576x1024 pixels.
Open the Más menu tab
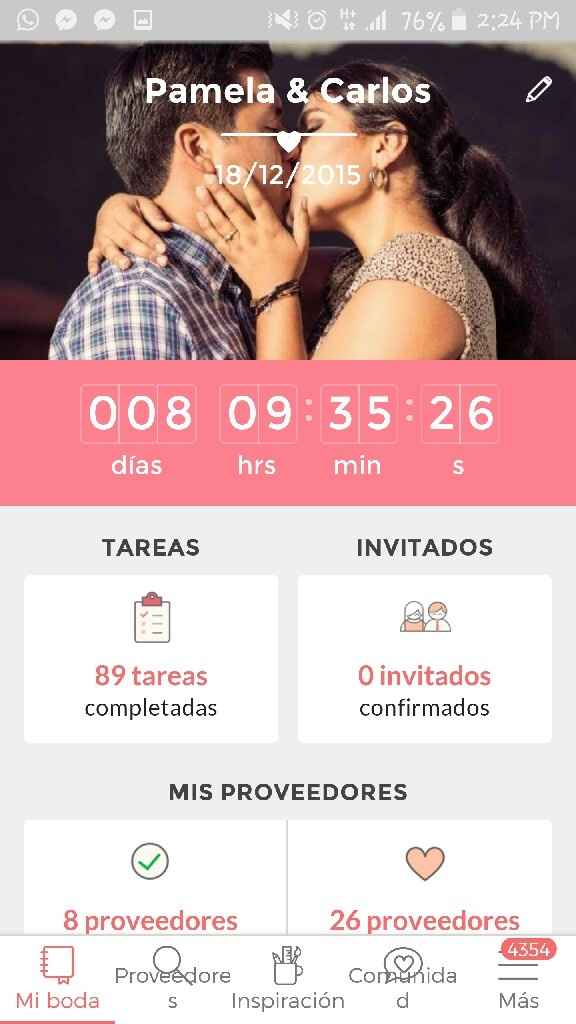point(519,980)
